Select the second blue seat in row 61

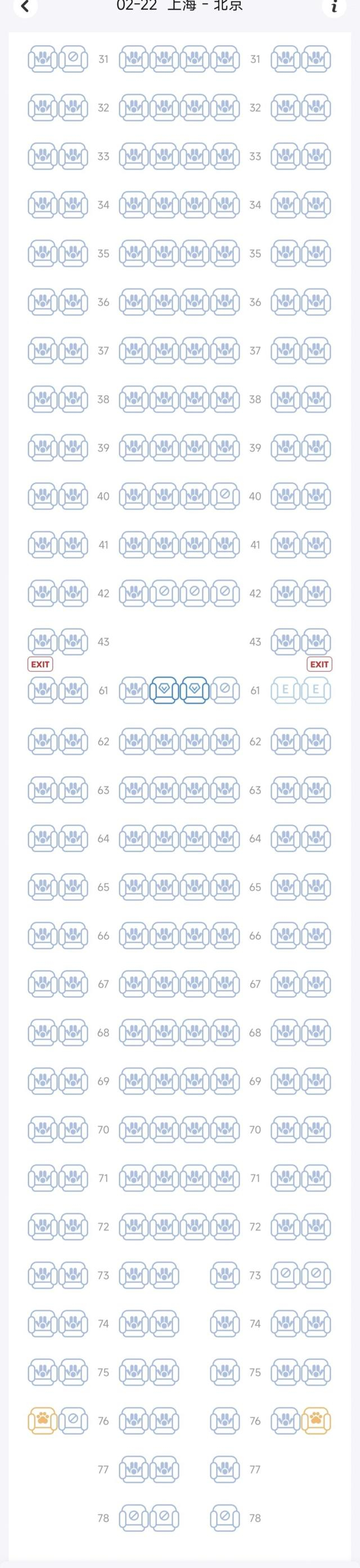pyautogui.click(x=194, y=690)
